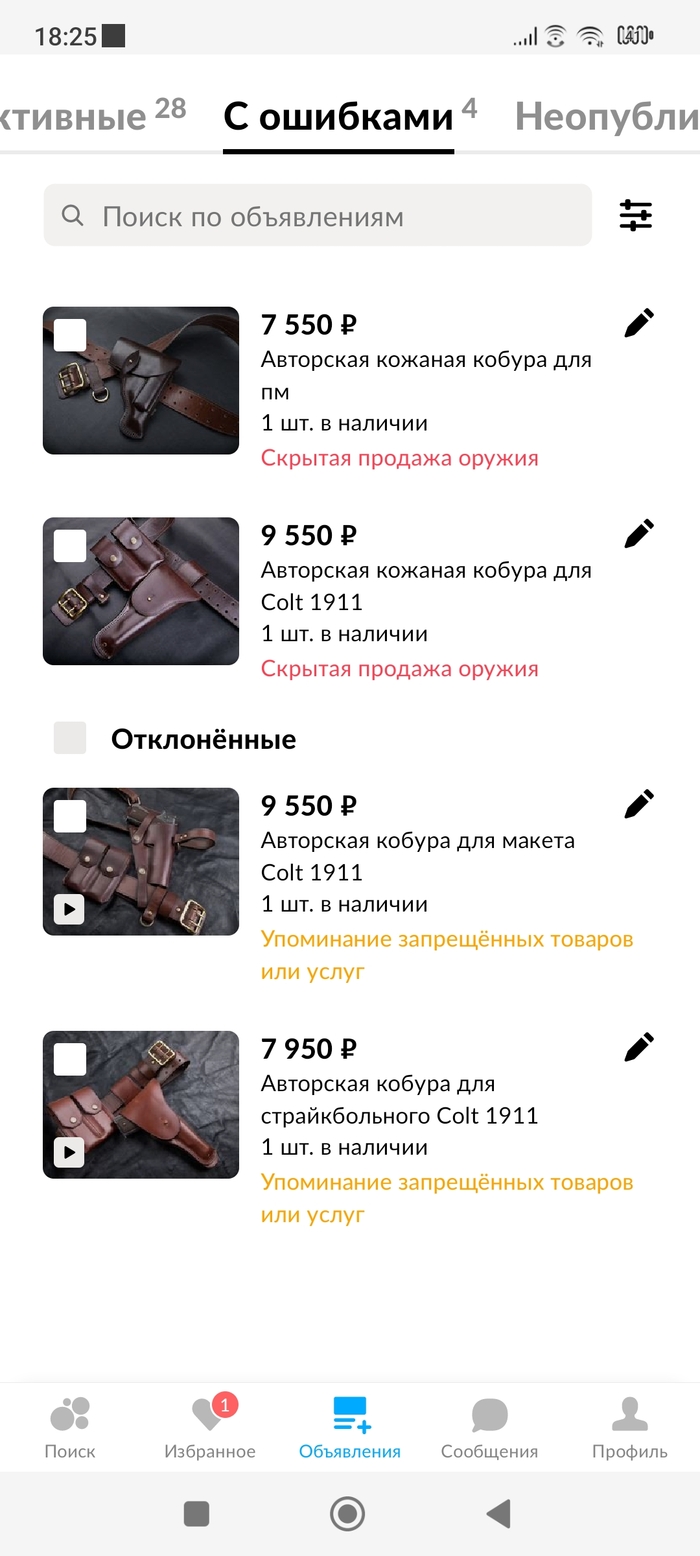Go to the Профиль tab
This screenshot has height=1556, width=700.
pyautogui.click(x=629, y=1428)
